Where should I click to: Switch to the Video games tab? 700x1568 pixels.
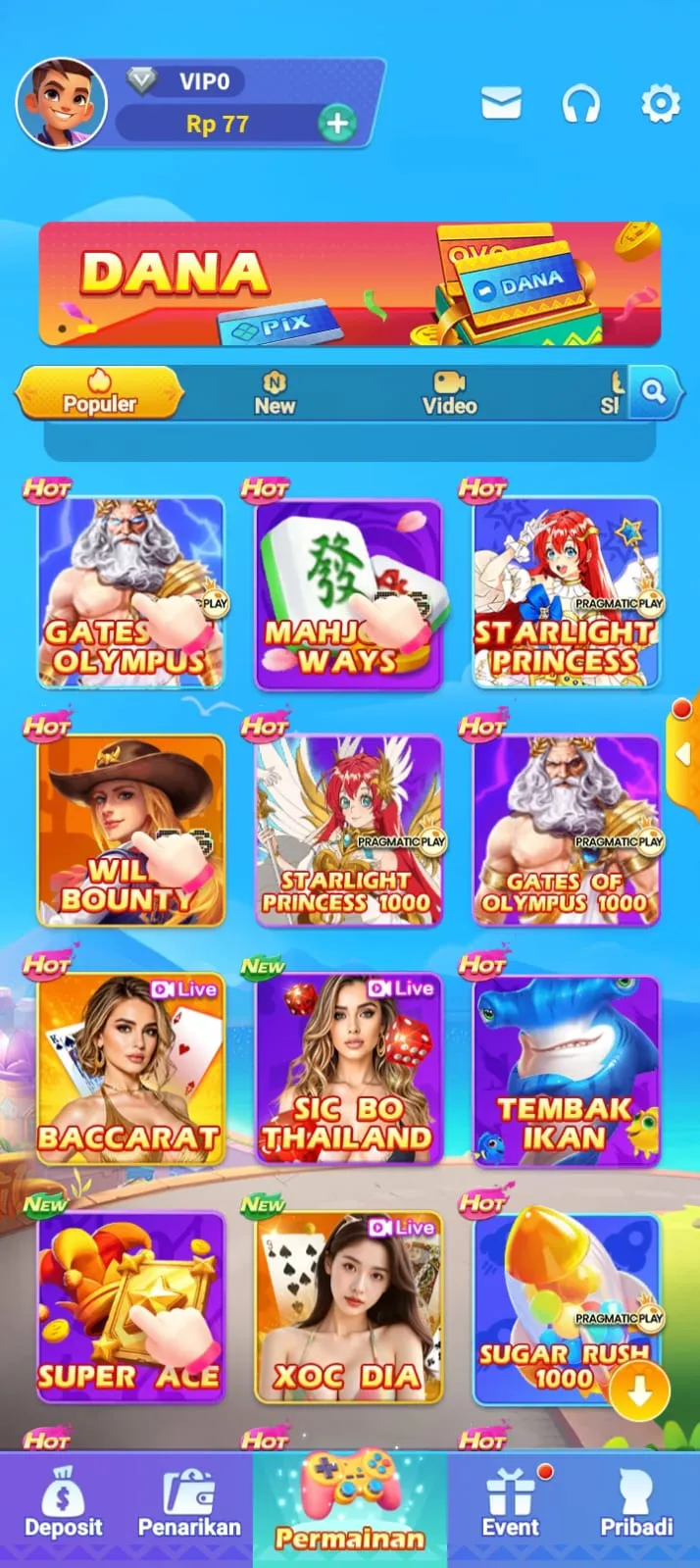click(x=449, y=393)
